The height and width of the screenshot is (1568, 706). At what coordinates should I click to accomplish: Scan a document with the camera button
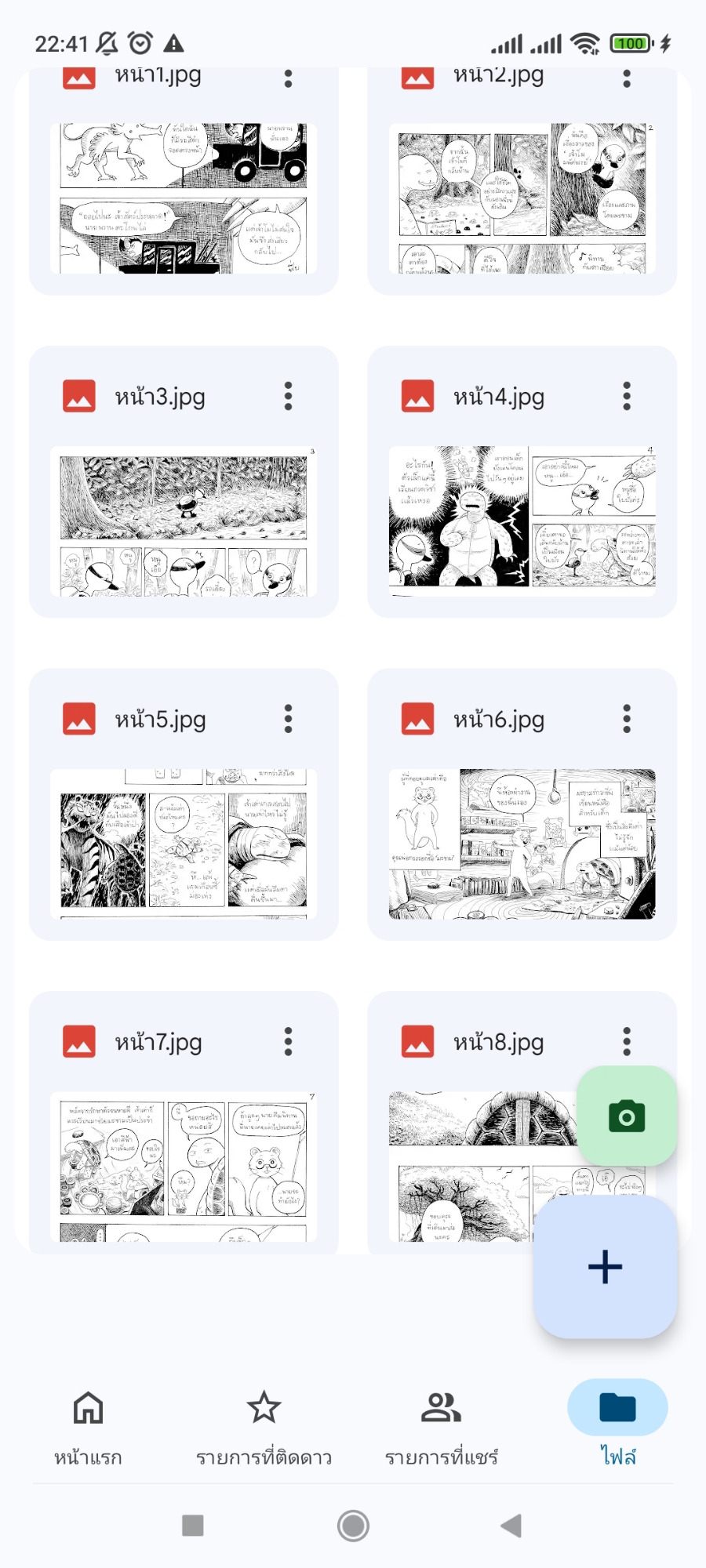coord(627,1116)
